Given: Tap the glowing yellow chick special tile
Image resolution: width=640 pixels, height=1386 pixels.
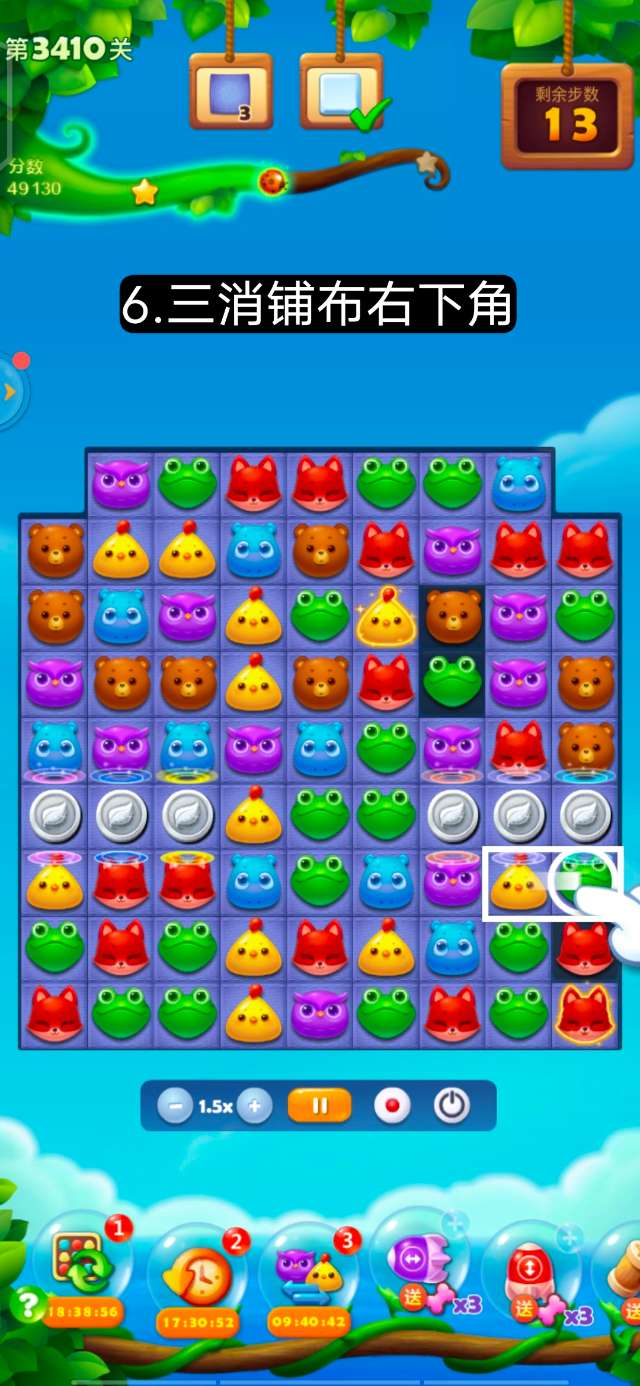Looking at the screenshot, I should (x=386, y=616).
